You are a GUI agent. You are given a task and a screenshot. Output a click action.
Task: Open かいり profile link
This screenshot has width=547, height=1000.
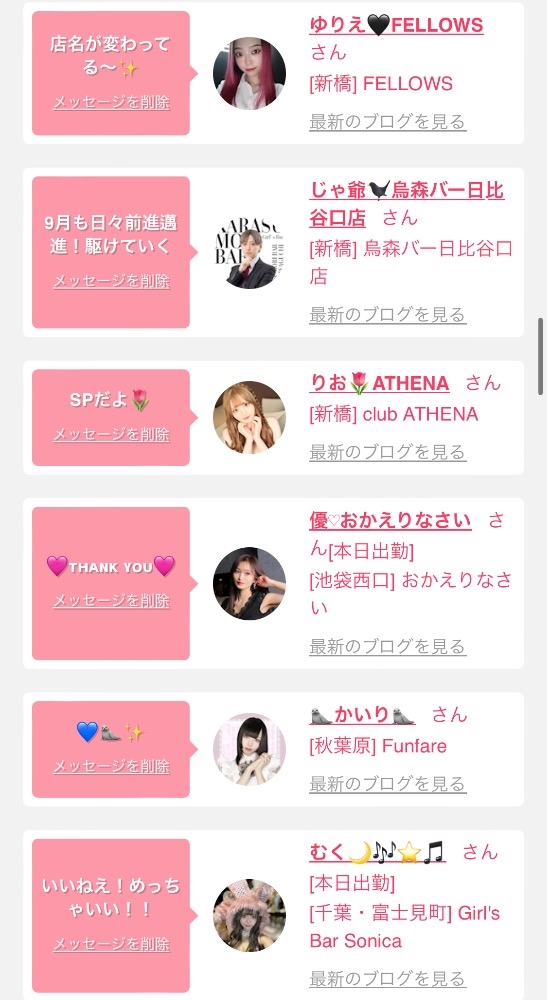pyautogui.click(x=362, y=715)
